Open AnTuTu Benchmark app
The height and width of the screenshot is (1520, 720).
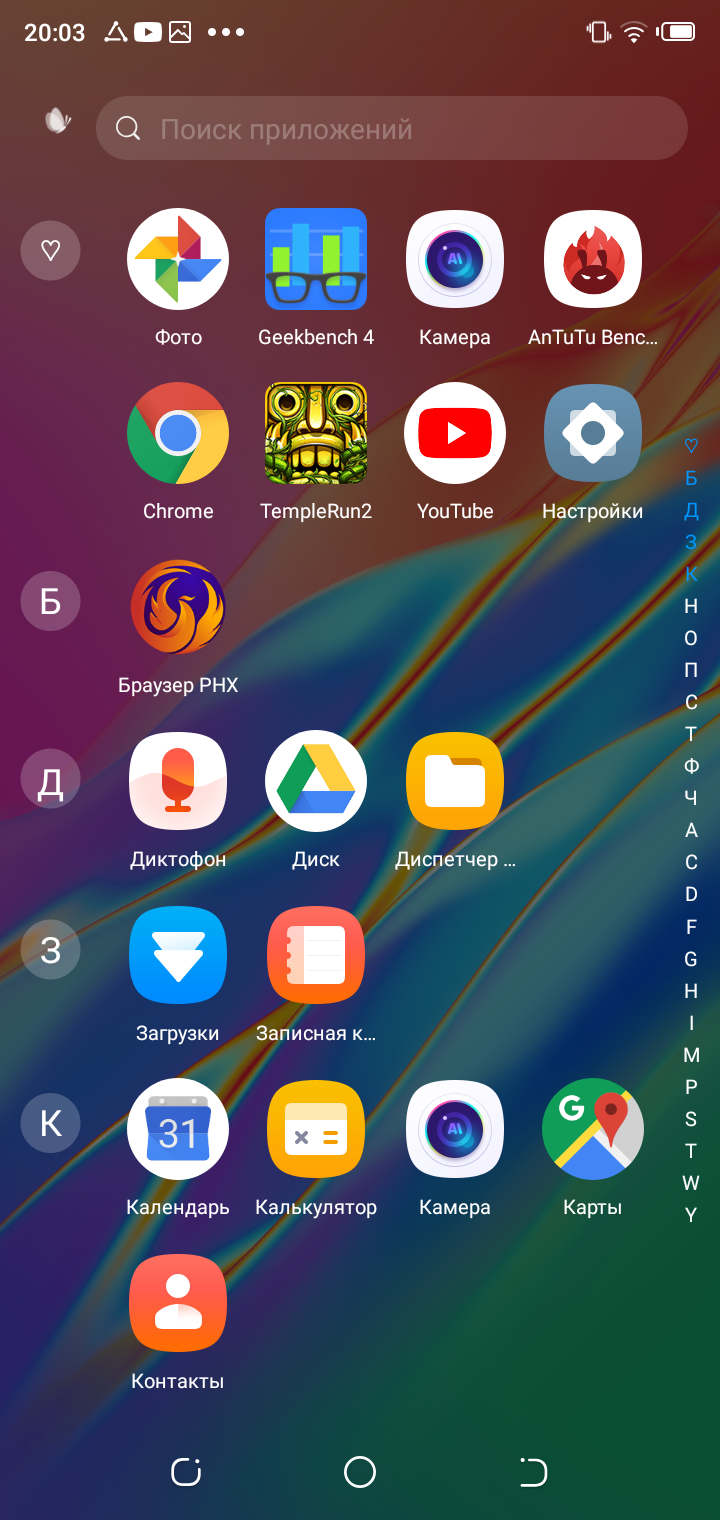click(x=593, y=259)
